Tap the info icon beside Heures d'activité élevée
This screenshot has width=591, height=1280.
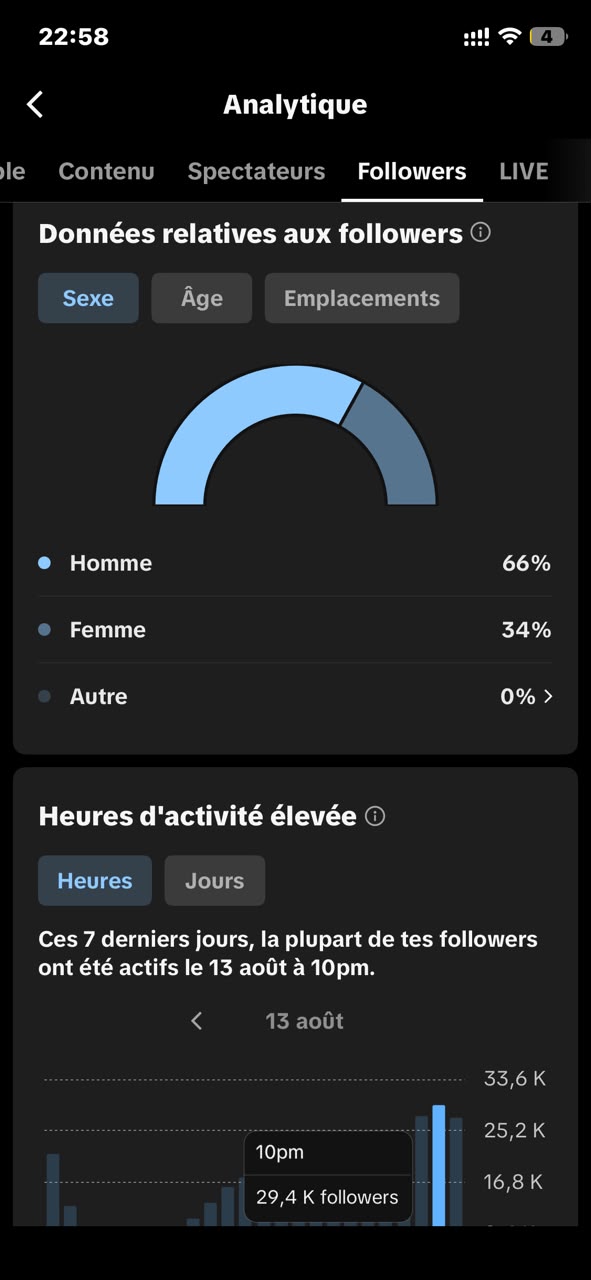click(375, 816)
